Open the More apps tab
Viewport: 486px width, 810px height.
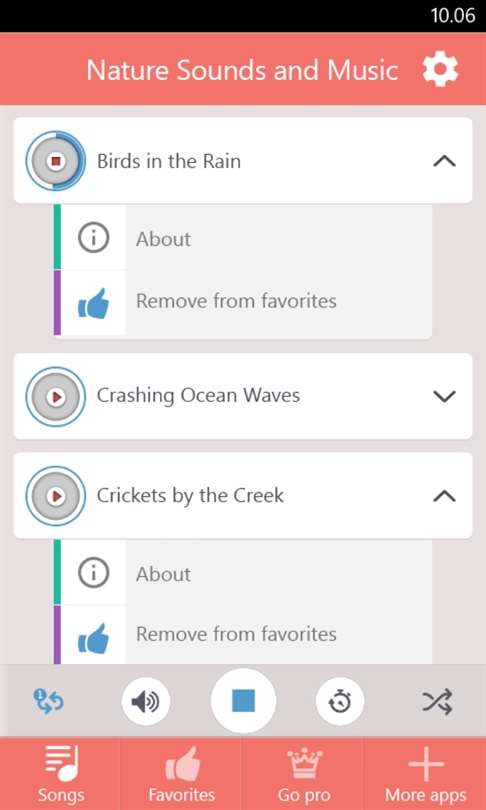pyautogui.click(x=425, y=773)
